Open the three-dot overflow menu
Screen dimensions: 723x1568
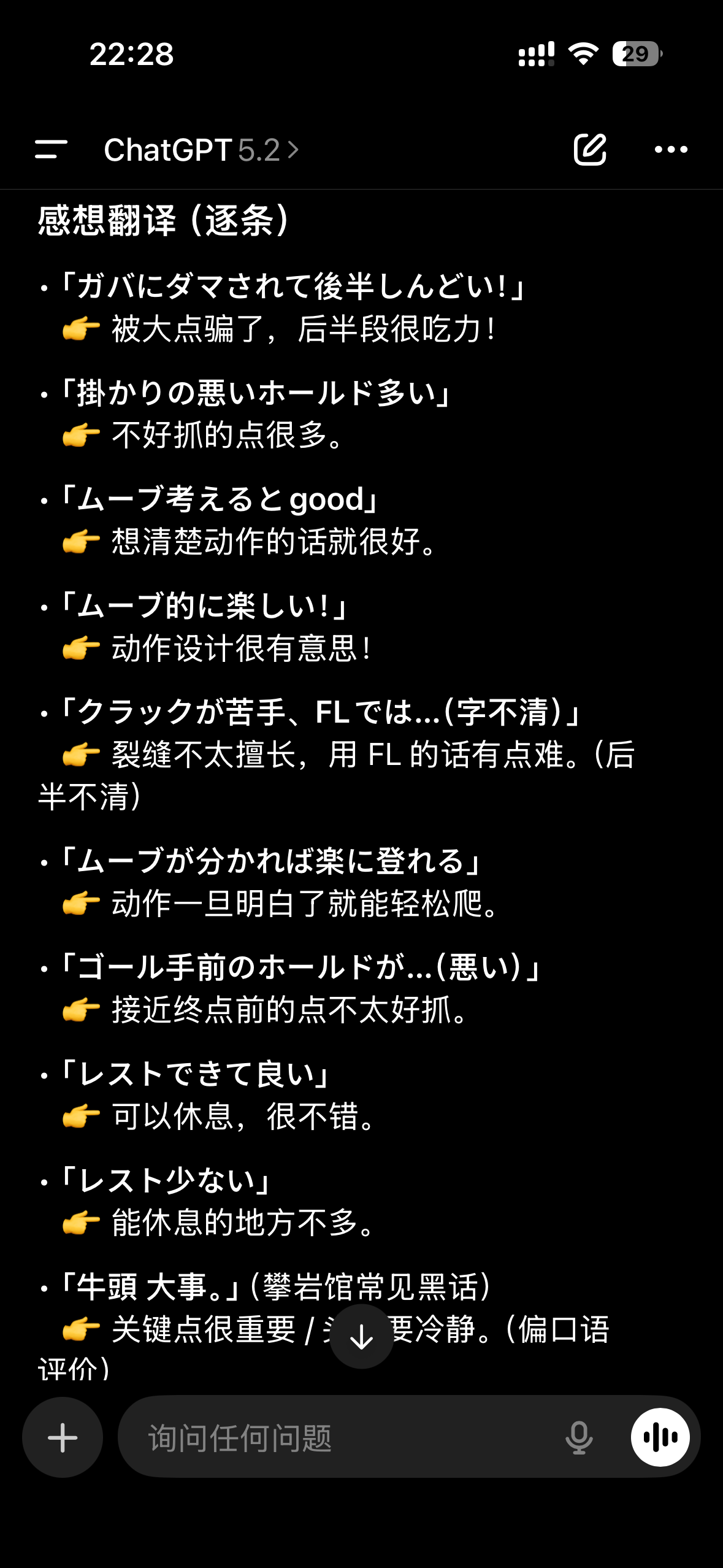coord(671,149)
